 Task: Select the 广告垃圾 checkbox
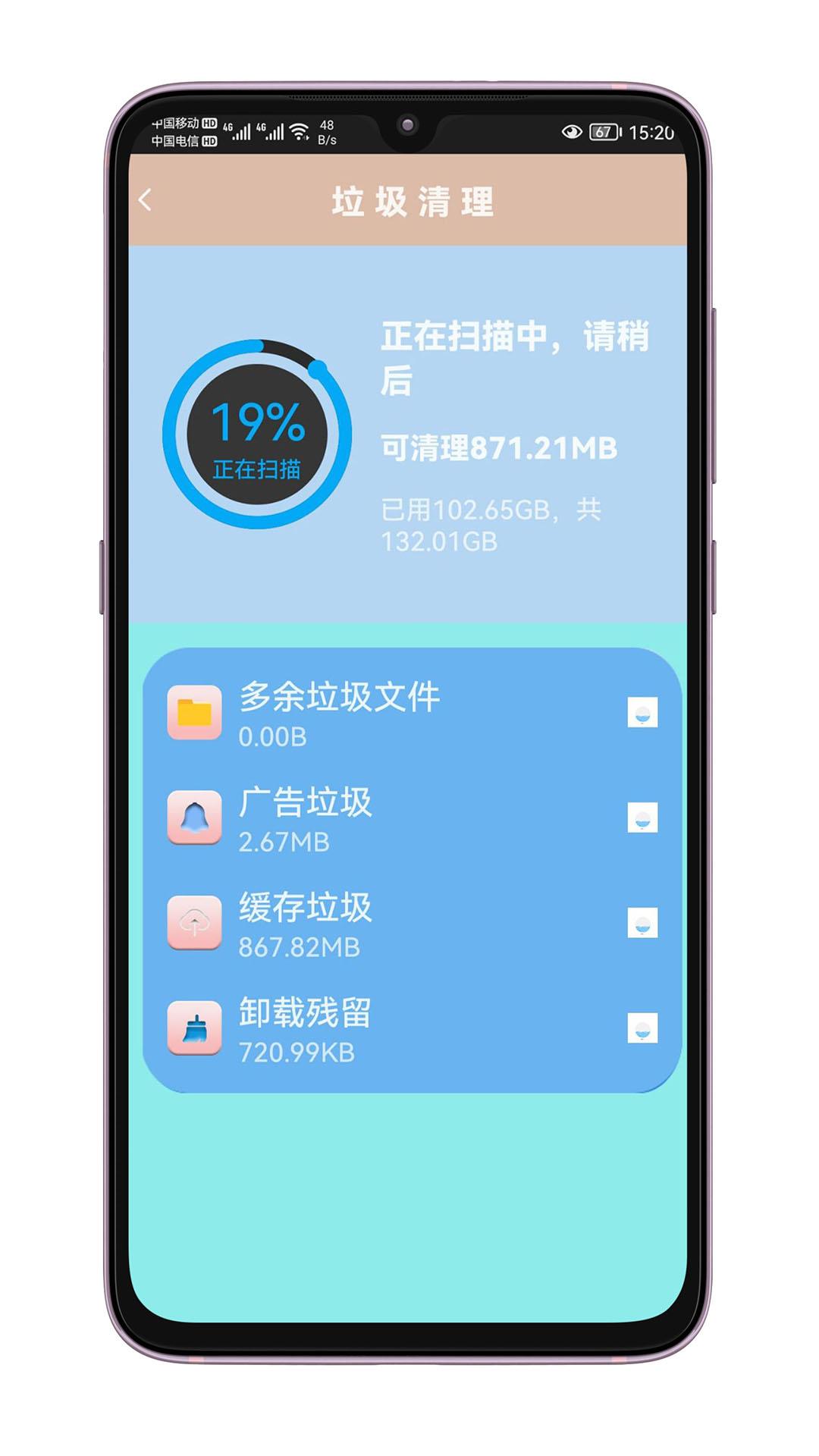coord(642,817)
